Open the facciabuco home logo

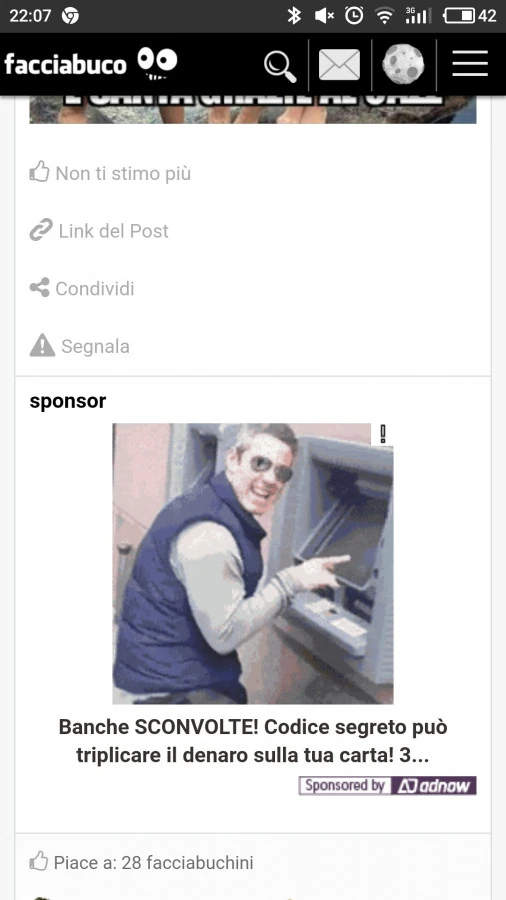point(91,64)
